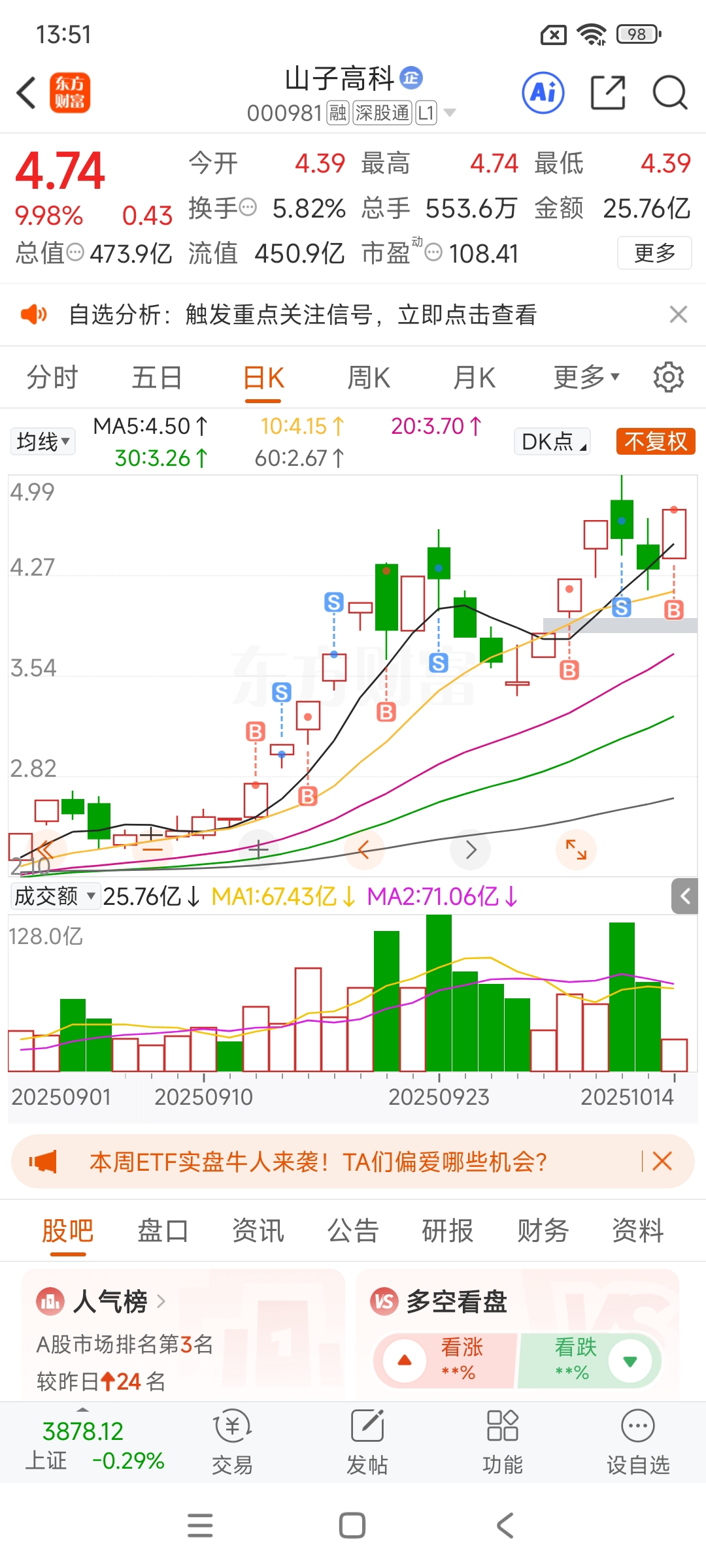Close the ETF实盘牛人 promotion banner
The height and width of the screenshot is (1568, 706).
662,1161
